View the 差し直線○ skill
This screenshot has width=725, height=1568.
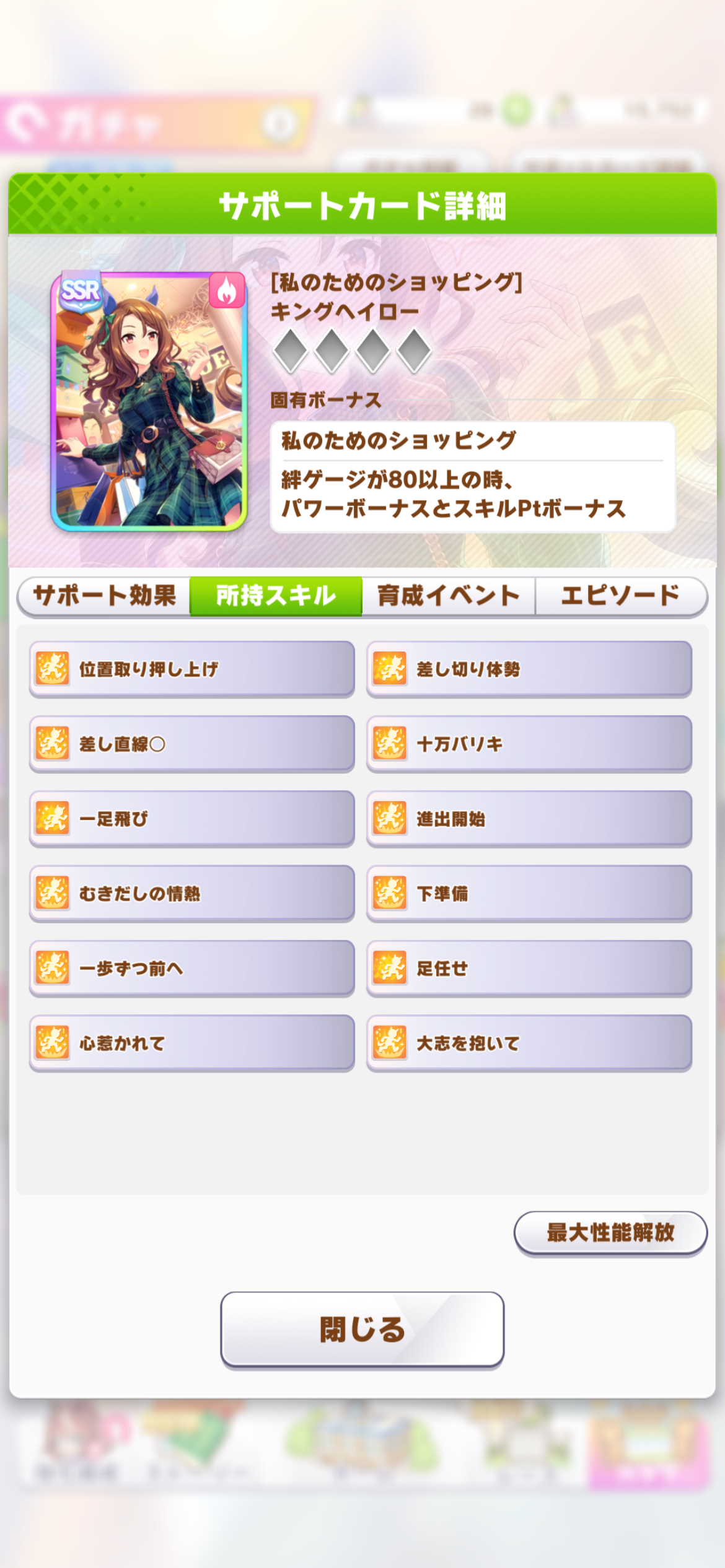pyautogui.click(x=191, y=744)
